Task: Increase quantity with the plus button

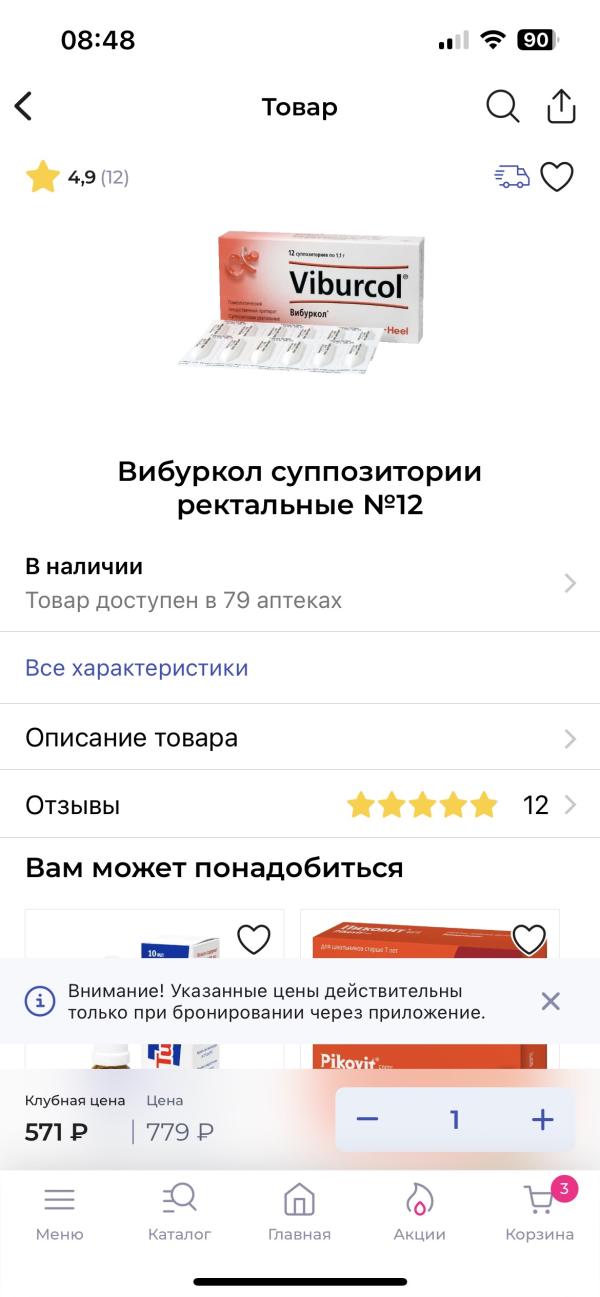Action: 542,1119
